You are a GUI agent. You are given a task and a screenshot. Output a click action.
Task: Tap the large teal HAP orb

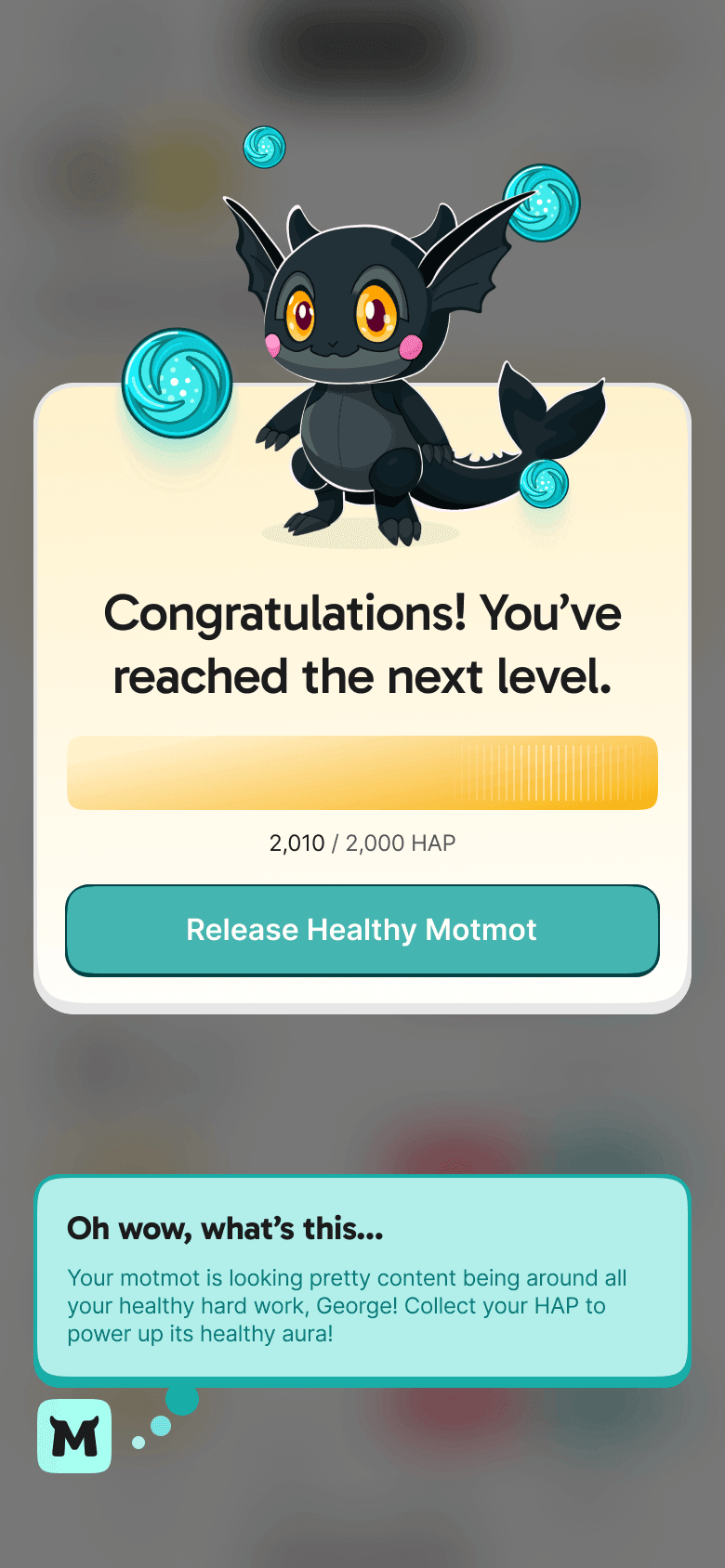click(176, 384)
